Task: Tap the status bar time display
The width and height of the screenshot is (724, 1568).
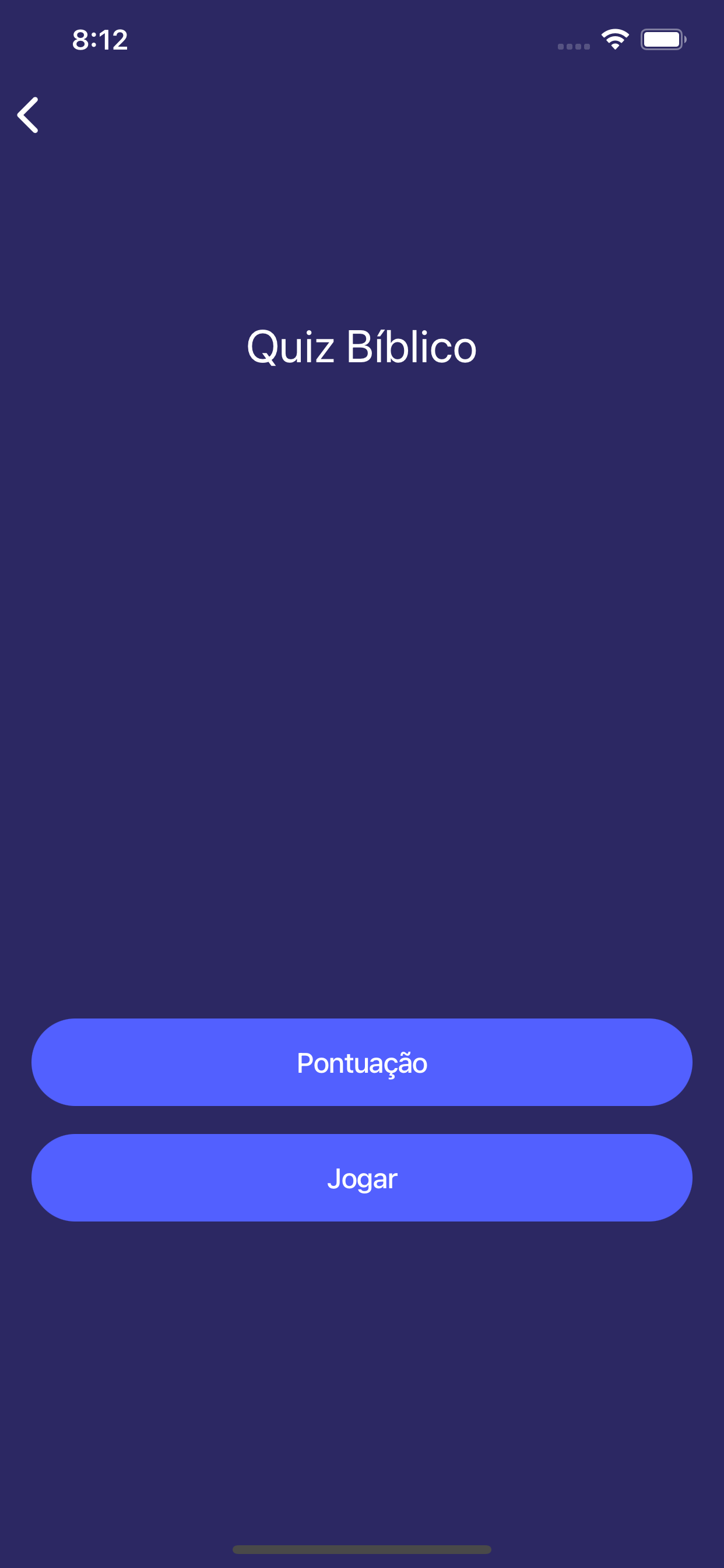Action: pos(100,40)
